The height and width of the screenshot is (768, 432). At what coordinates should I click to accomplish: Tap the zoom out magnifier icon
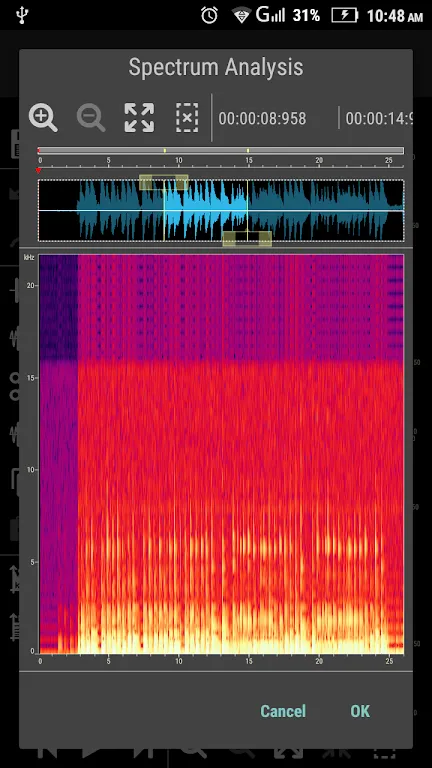click(91, 118)
